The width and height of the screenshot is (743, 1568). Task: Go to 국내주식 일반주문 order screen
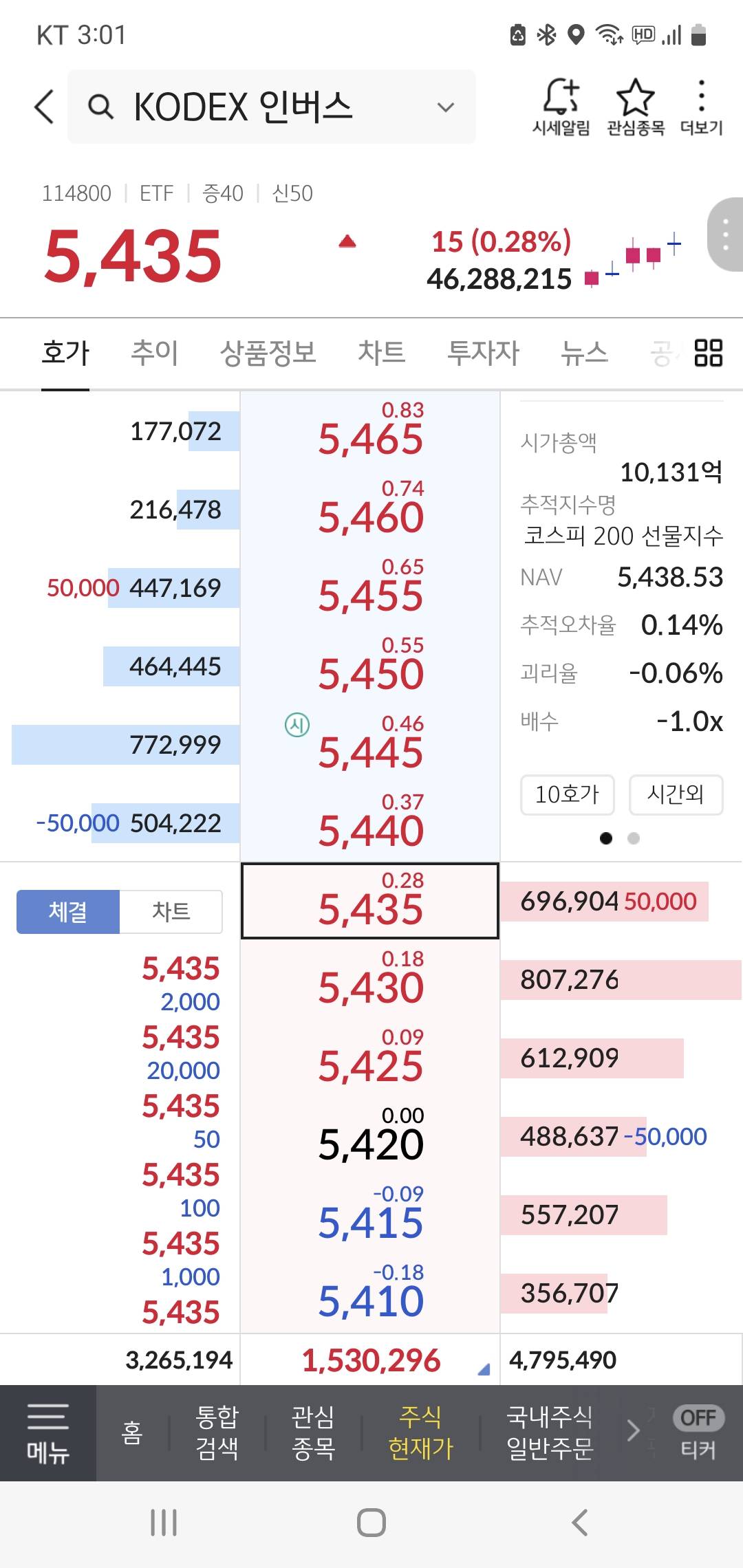point(549,1433)
